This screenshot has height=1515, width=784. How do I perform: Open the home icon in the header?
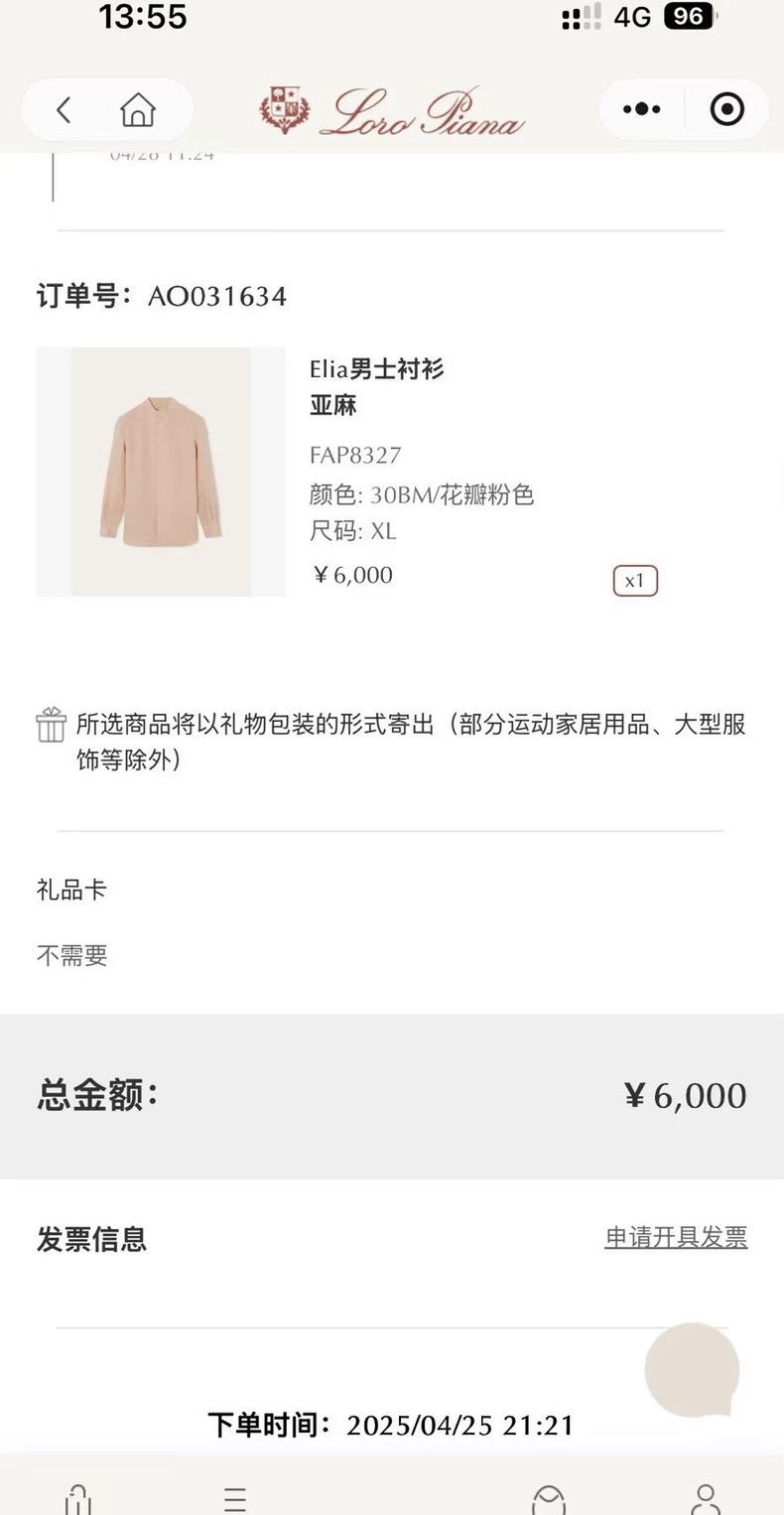(138, 109)
